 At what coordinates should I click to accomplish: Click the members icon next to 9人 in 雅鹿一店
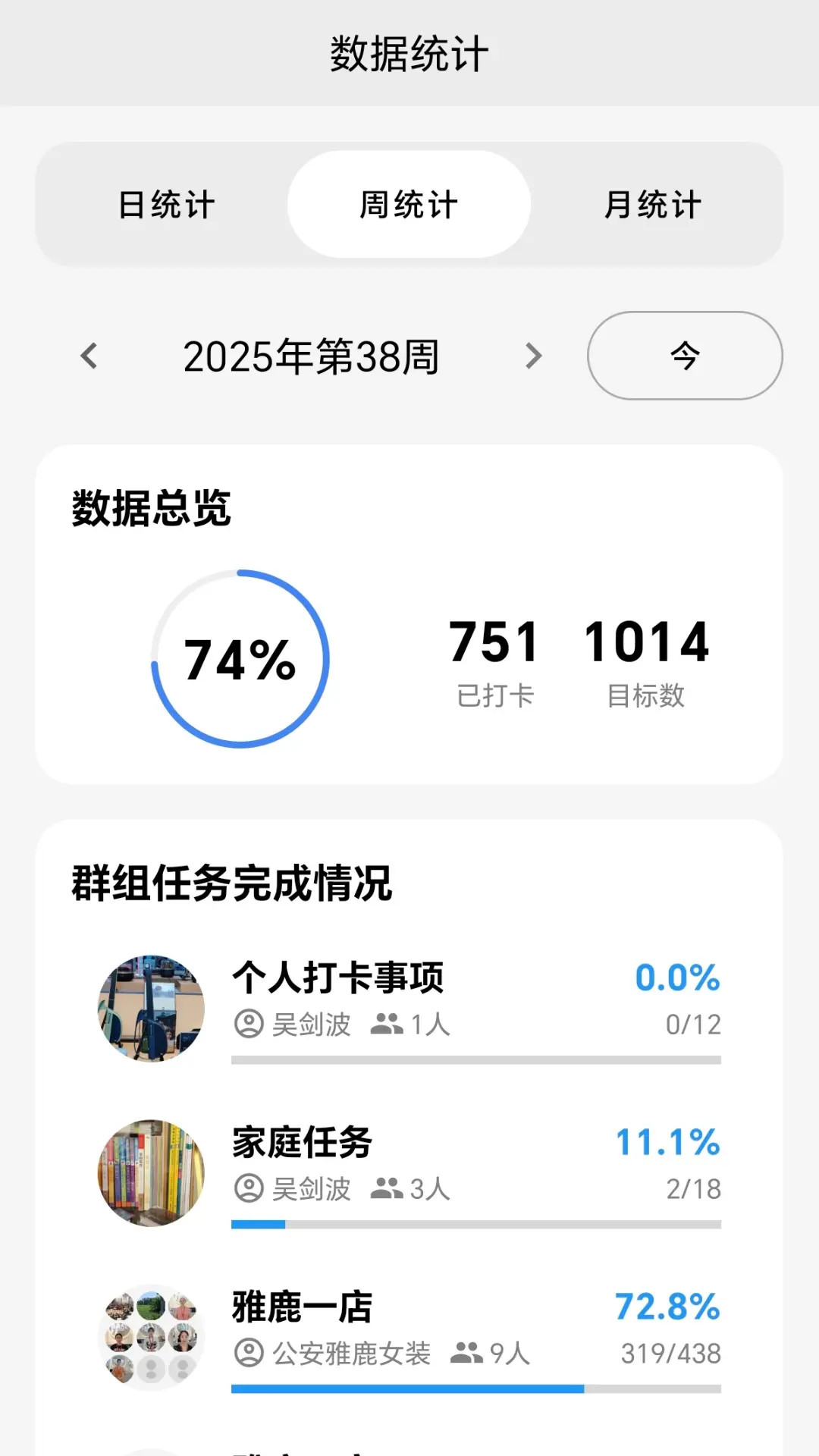point(468,1352)
